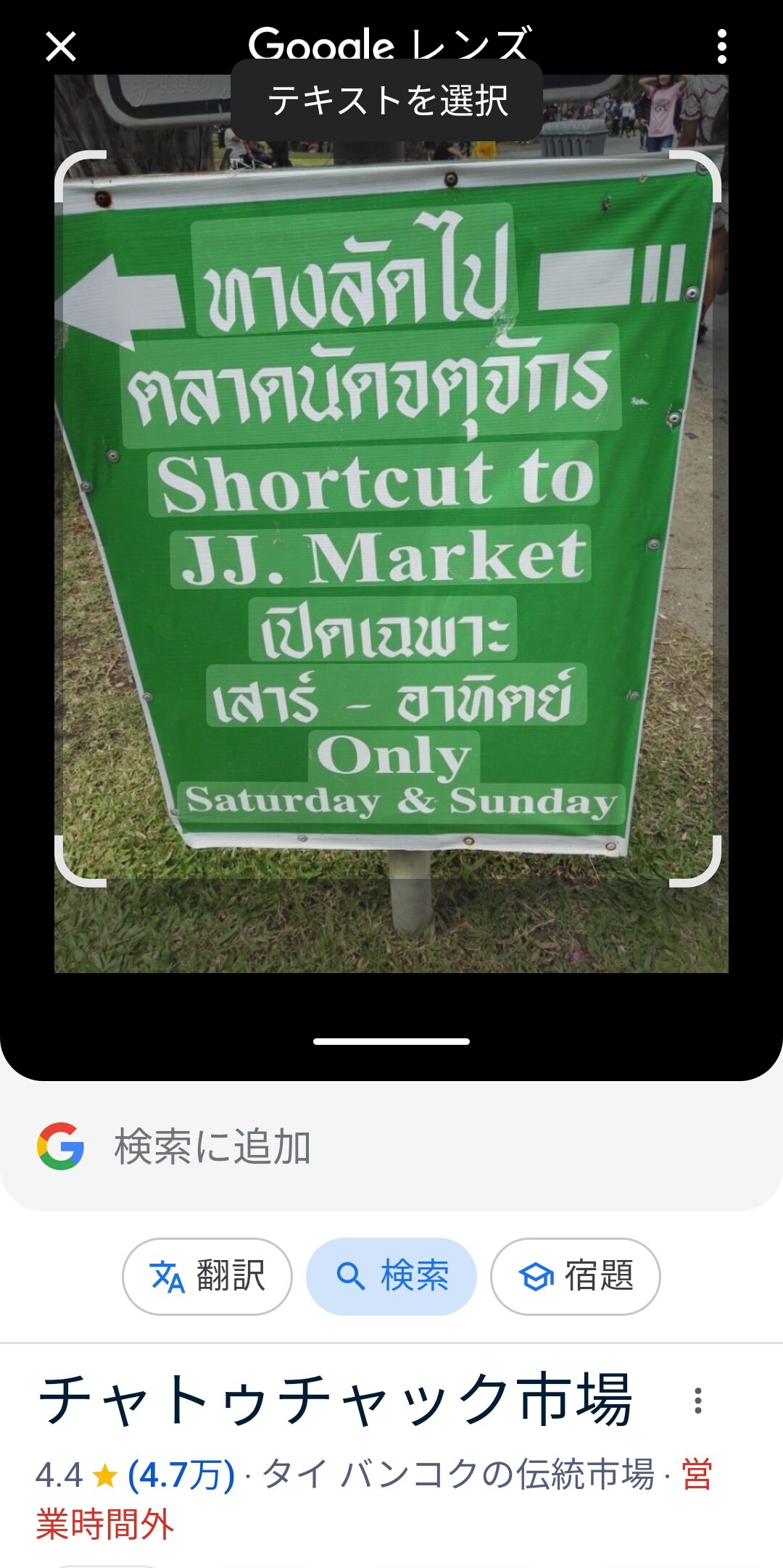The width and height of the screenshot is (783, 1568).
Task: Open the Google Lens overflow menu
Action: point(721,47)
